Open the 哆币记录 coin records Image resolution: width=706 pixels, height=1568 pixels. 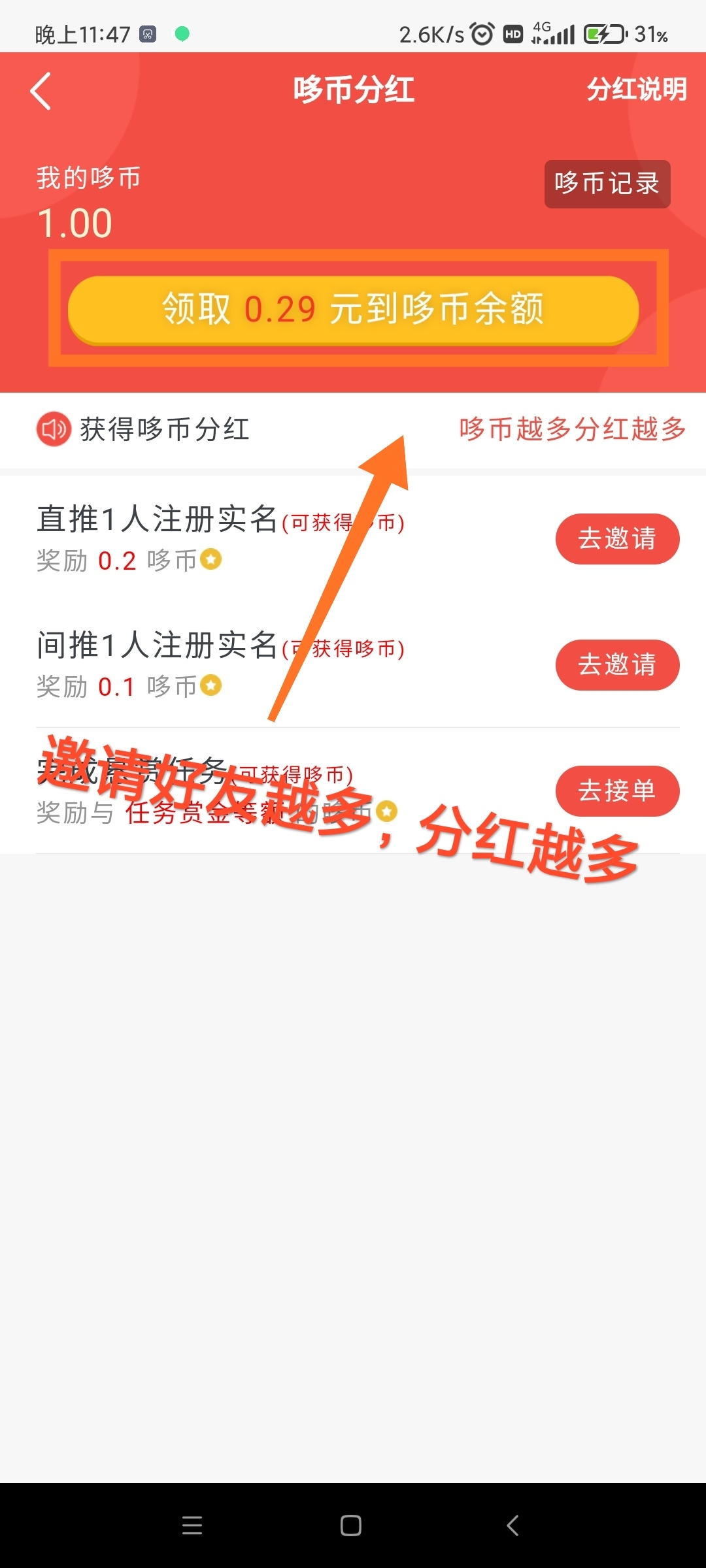(x=607, y=184)
